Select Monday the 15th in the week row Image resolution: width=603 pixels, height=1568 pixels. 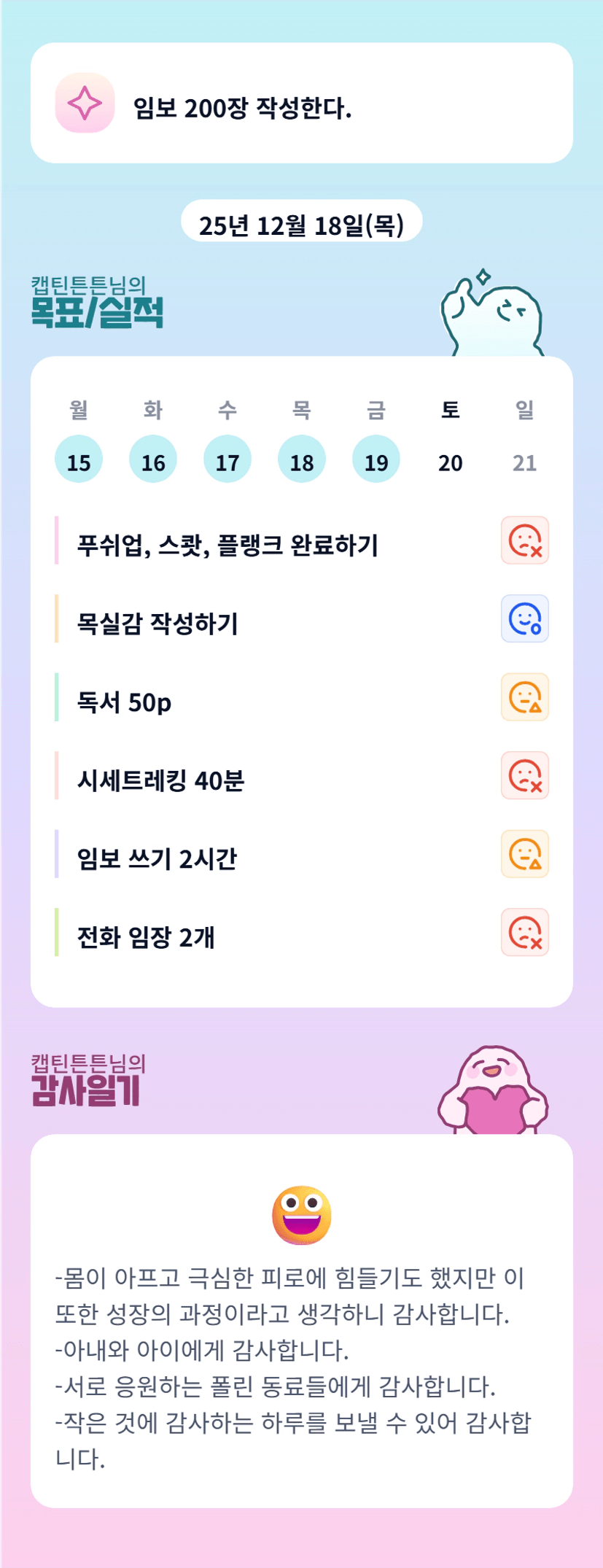click(x=79, y=459)
